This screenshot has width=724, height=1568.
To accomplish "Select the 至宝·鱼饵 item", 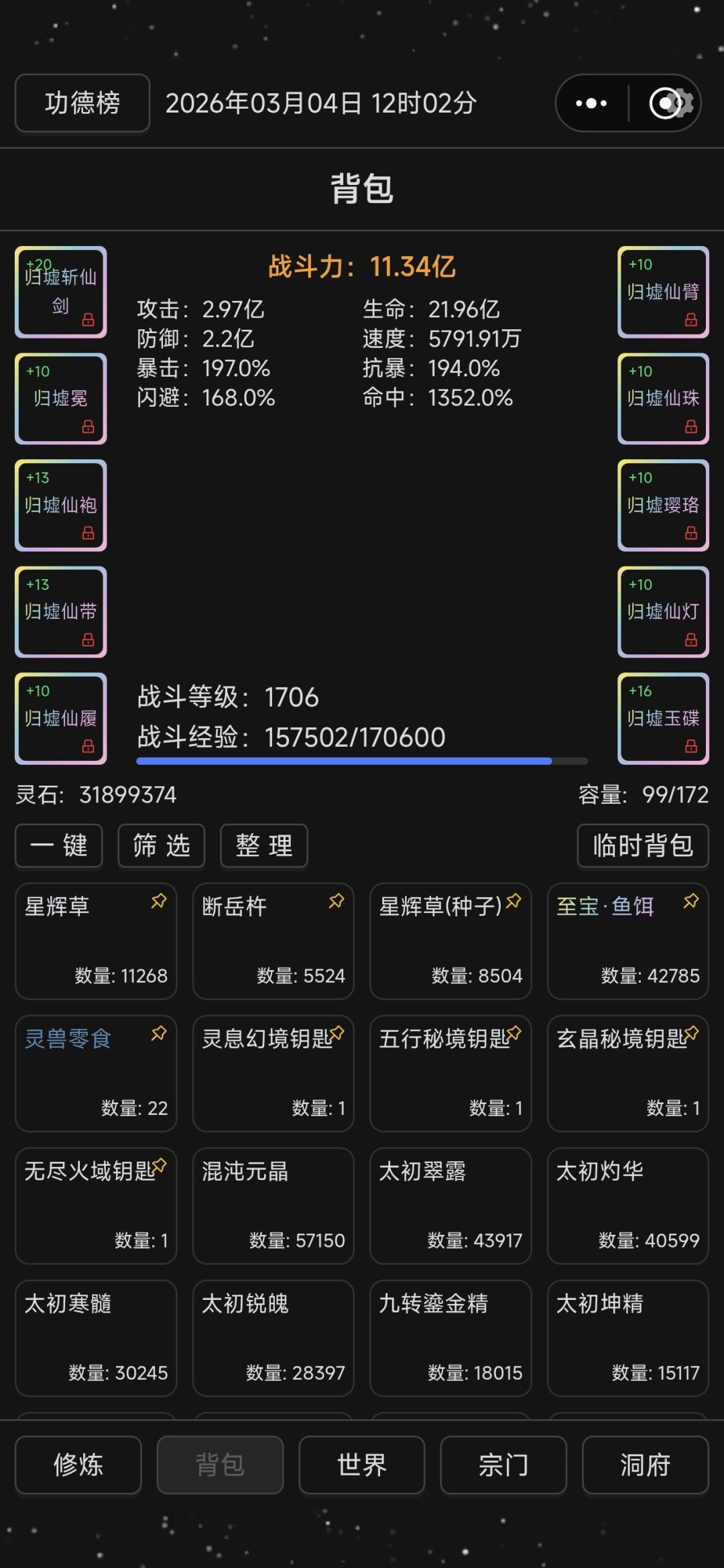I will click(628, 941).
